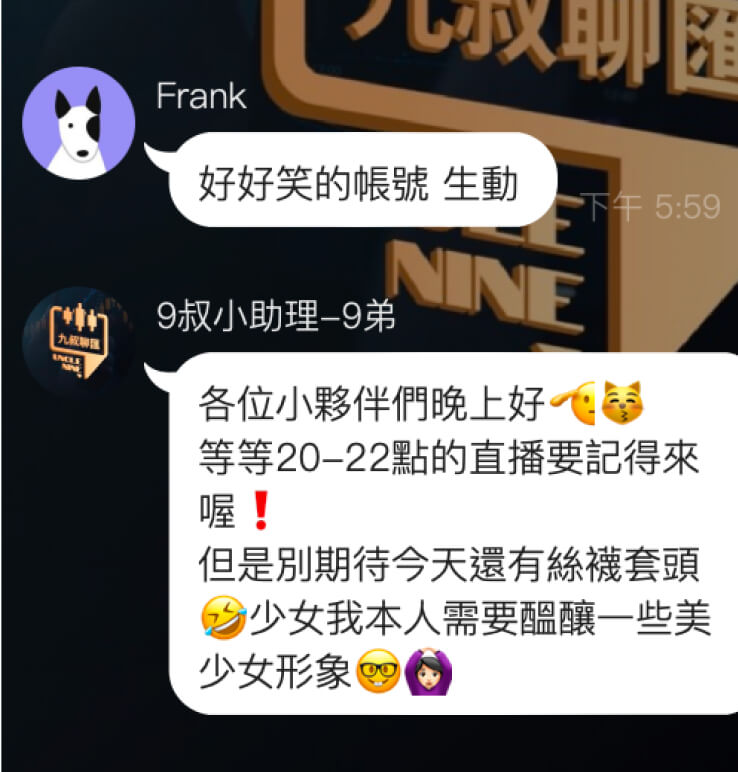Open Frank's profile avatar
Viewport: 738px width, 772px height.
[x=78, y=124]
